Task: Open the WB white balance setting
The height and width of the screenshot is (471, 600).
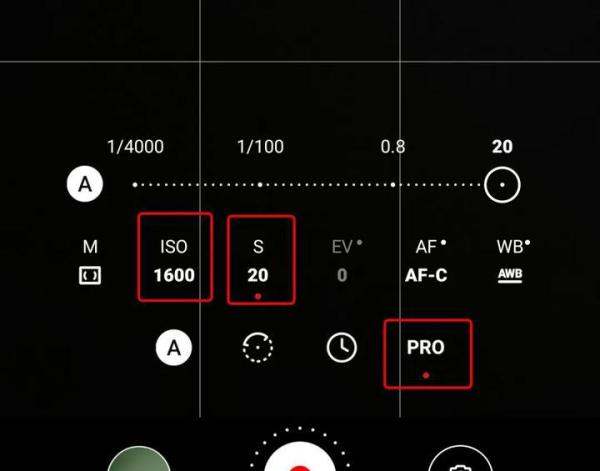Action: (511, 260)
